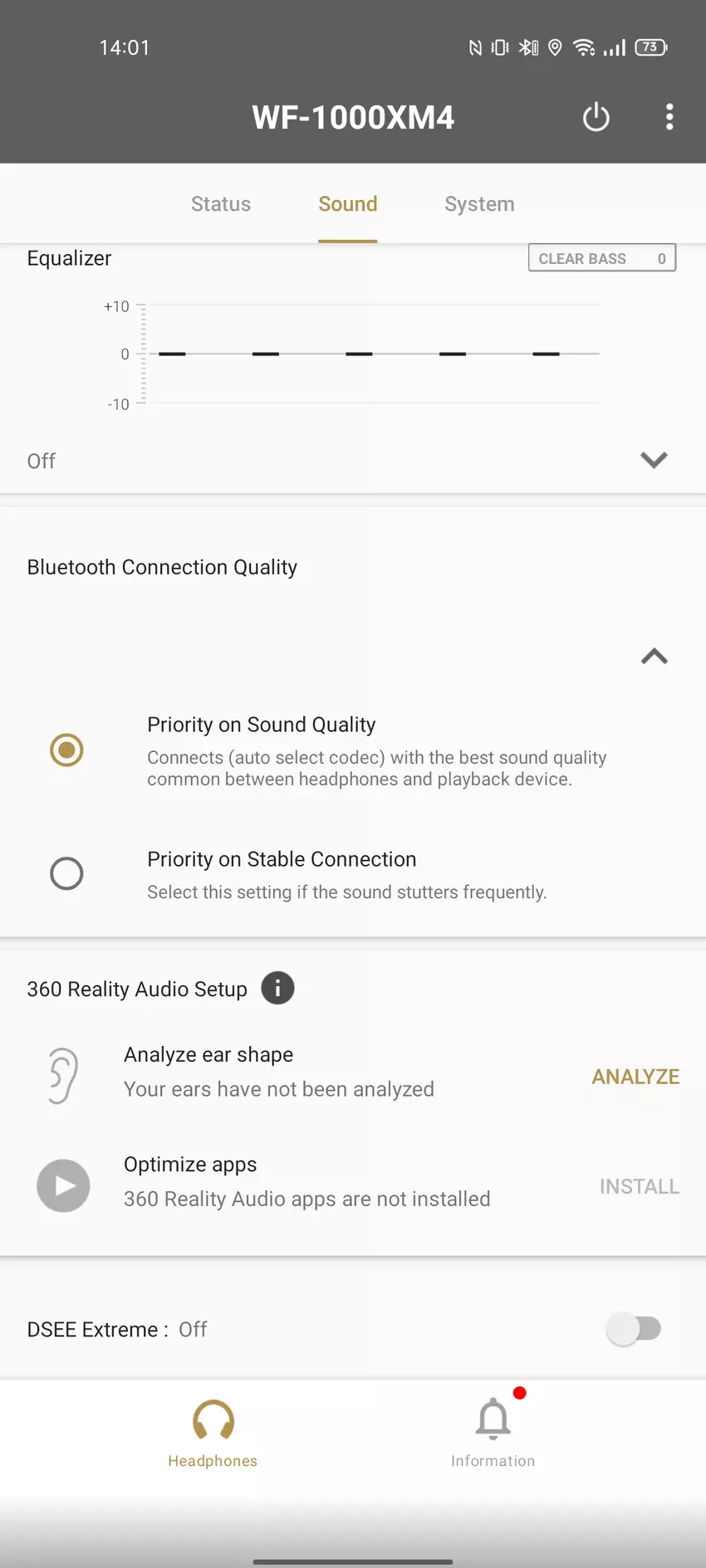Select Priority on Sound Quality
Screen dimensions: 706x1568
[x=66, y=750]
